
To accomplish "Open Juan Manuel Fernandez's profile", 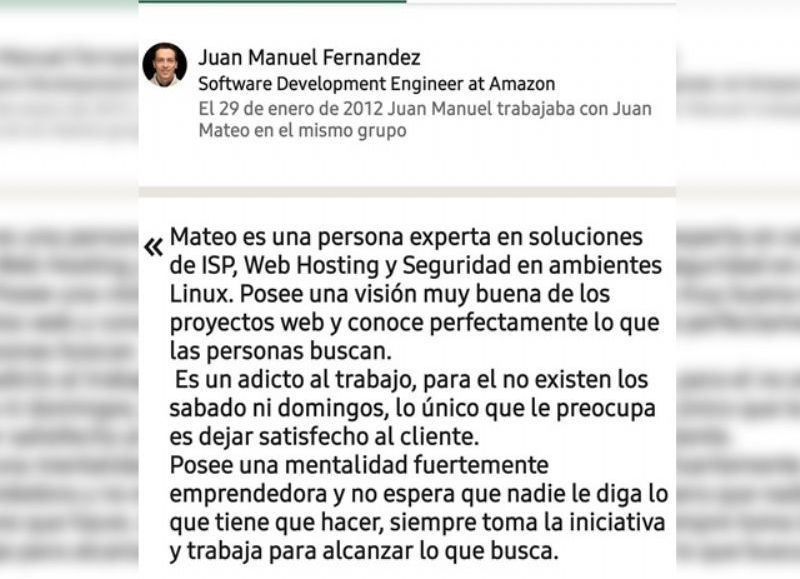I will pos(309,58).
